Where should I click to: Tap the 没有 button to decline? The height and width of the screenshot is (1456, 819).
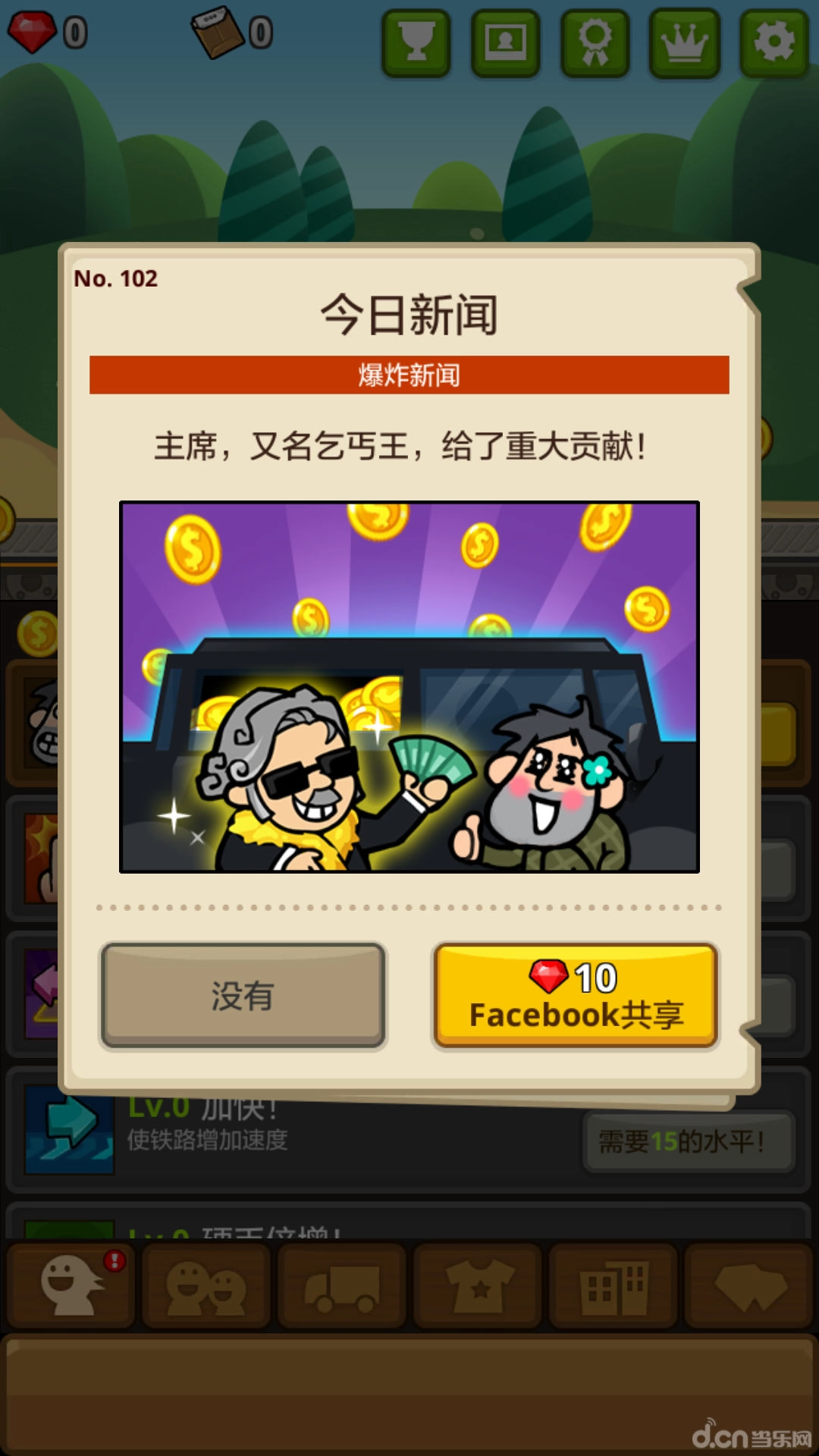[243, 995]
